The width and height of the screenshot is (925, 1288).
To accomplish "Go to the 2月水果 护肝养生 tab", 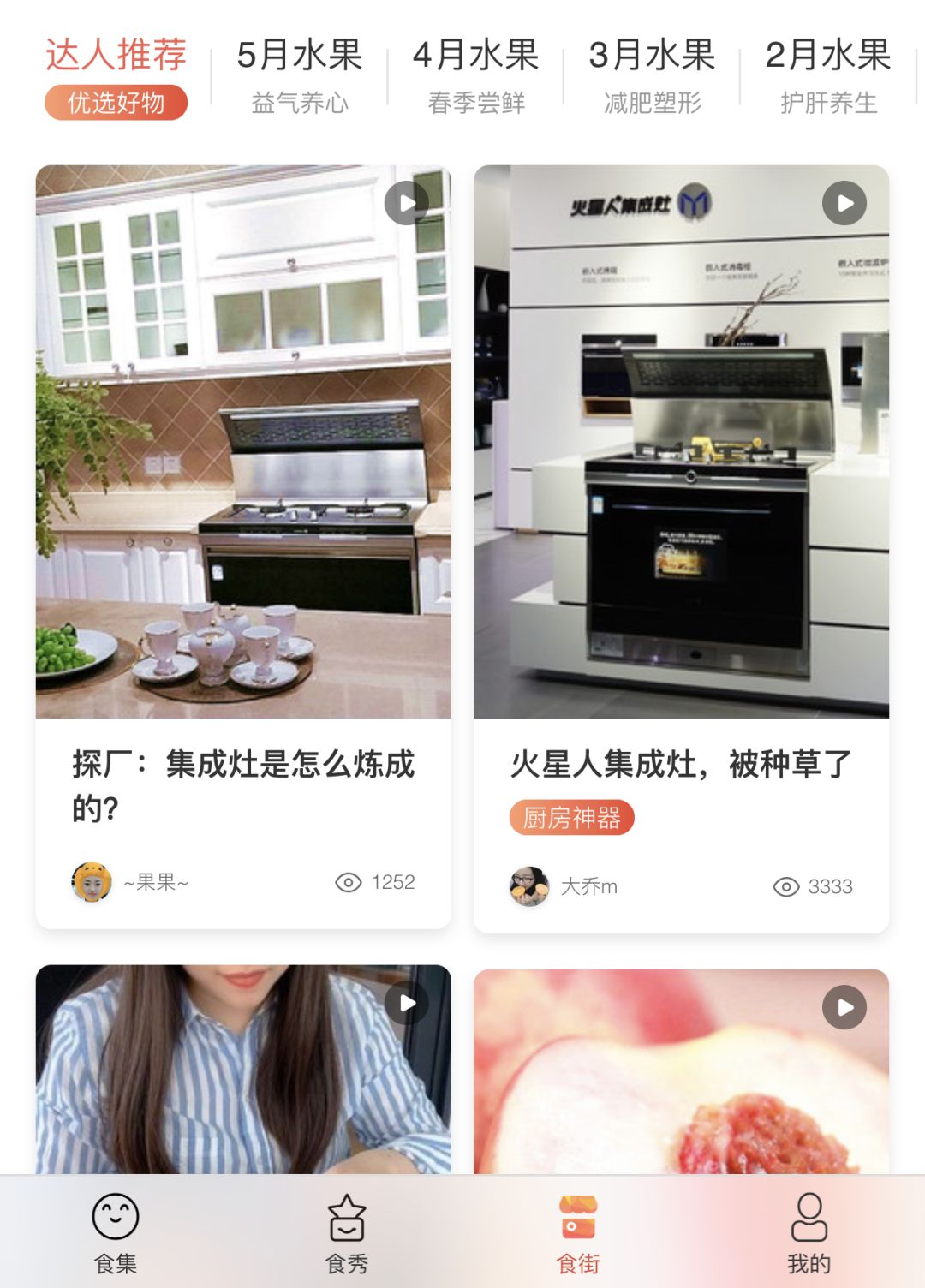I will [x=828, y=77].
